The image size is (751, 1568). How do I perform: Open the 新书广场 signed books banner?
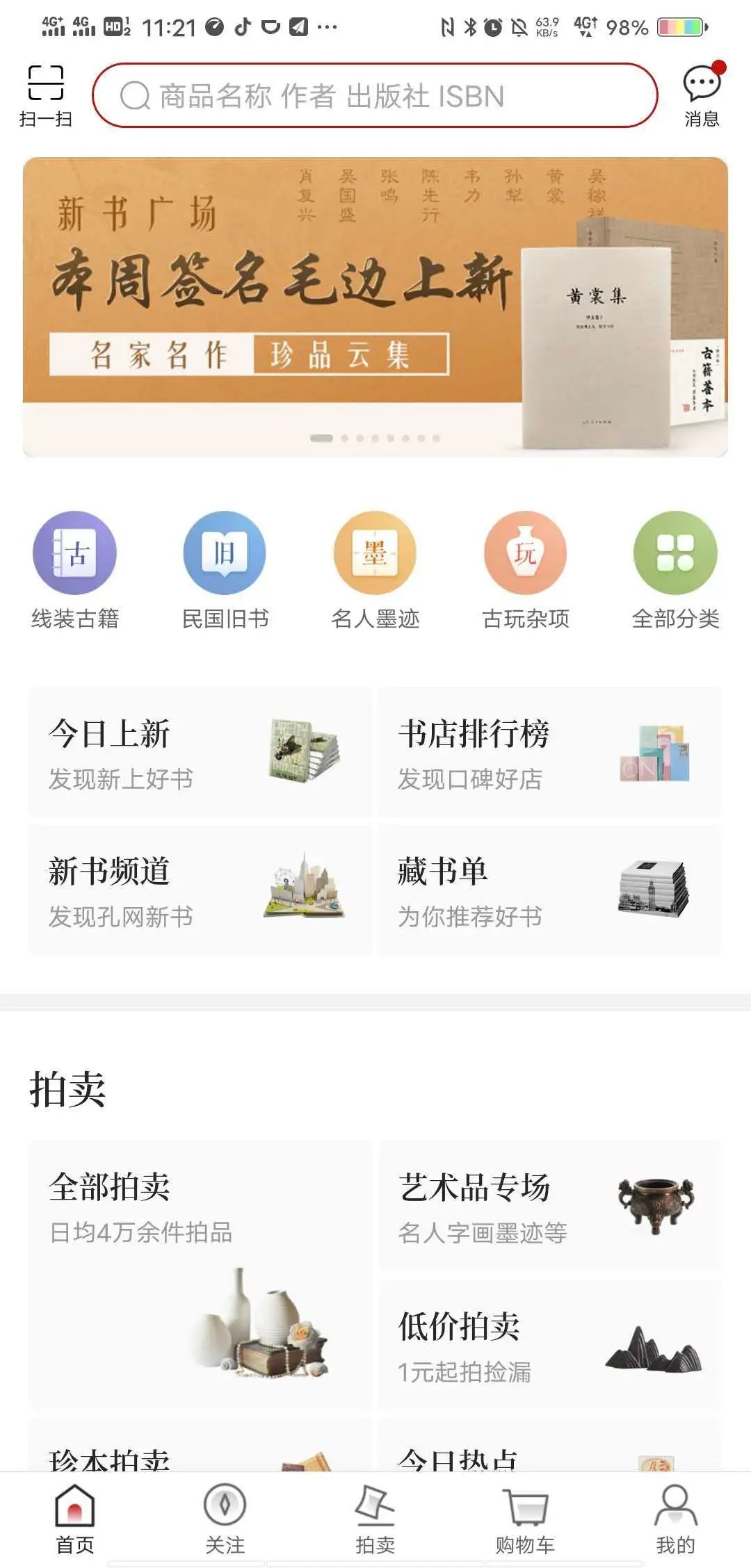pos(375,307)
